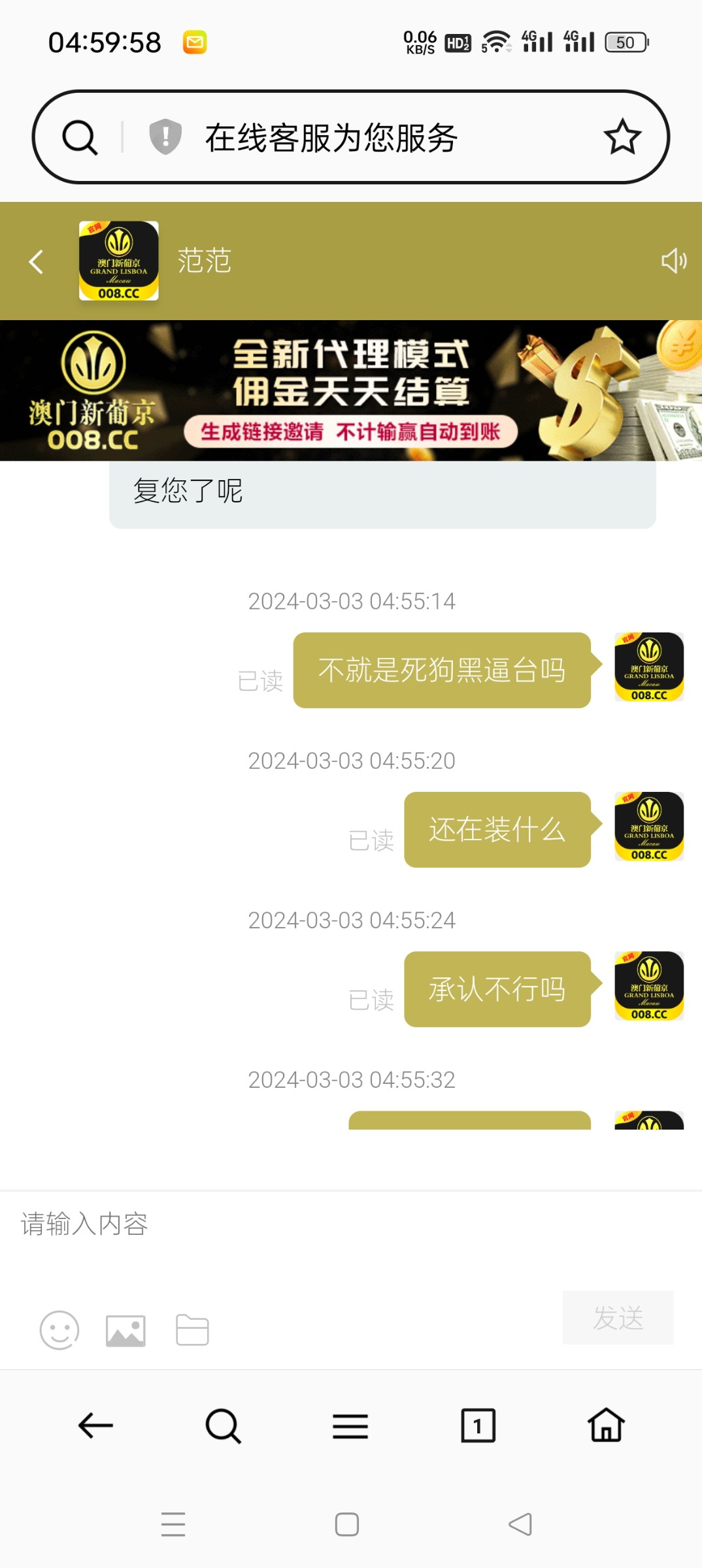
Task: Go back from the chat with 范范
Action: click(x=37, y=261)
